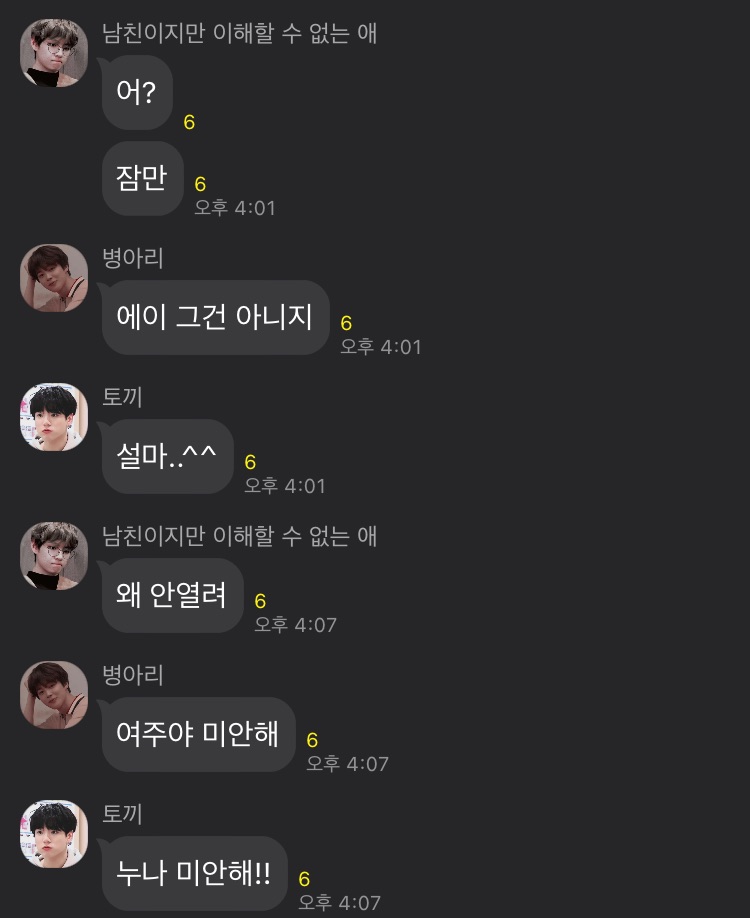Open 토끼's second profile picture
The image size is (750, 918).
(x=53, y=834)
